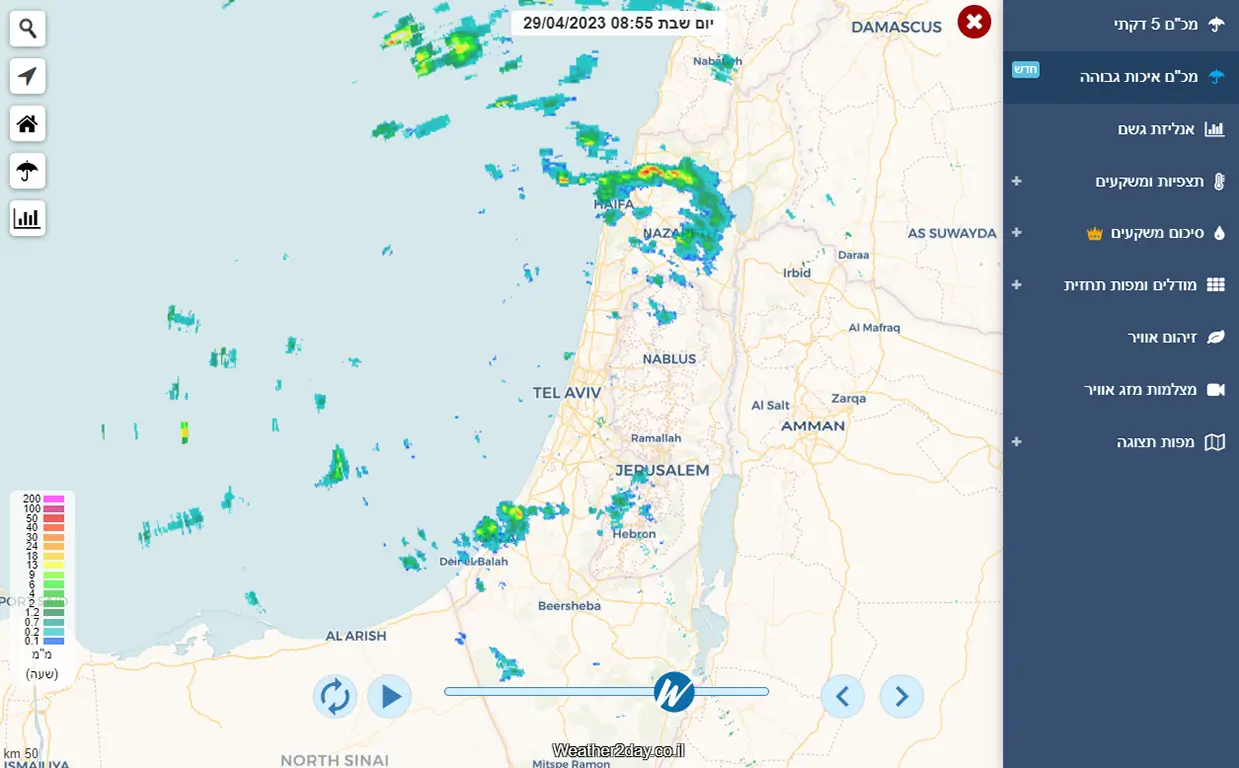1239x768 pixels.
Task: Reload the radar loop
Action: (334, 696)
